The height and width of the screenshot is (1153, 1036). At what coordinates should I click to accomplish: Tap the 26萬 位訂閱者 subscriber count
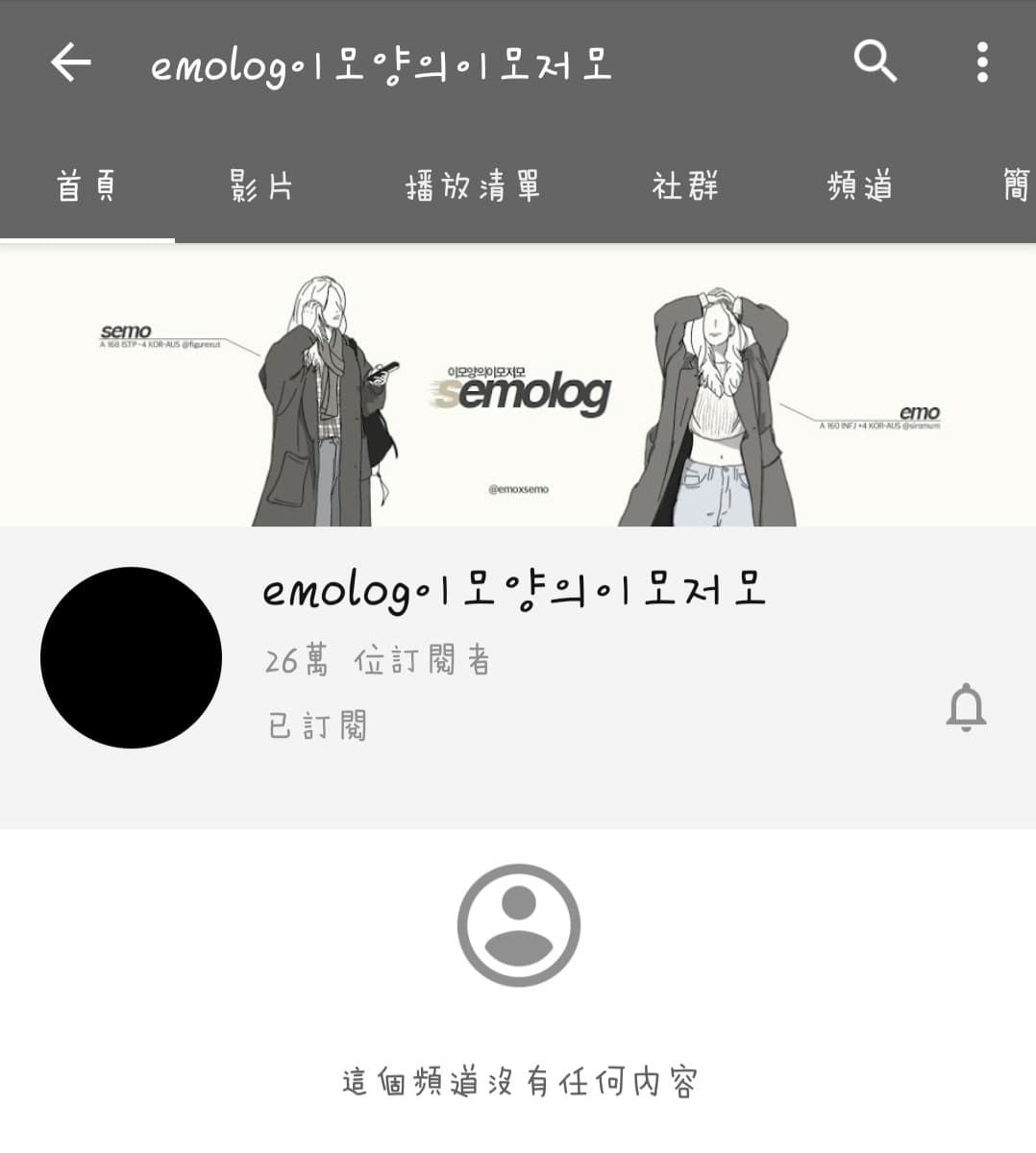pyautogui.click(x=378, y=659)
